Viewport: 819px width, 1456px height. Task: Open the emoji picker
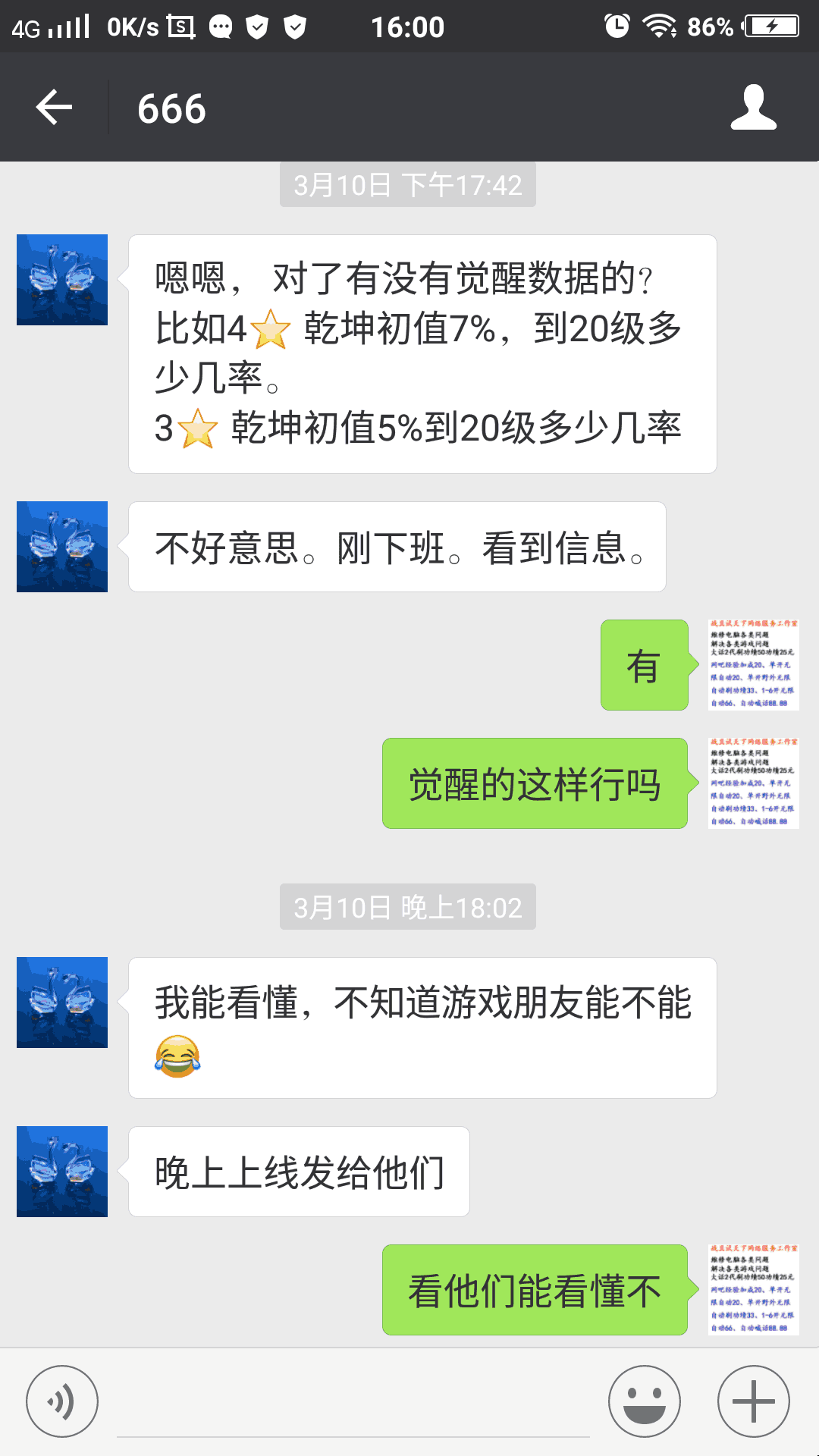pyautogui.click(x=645, y=1401)
